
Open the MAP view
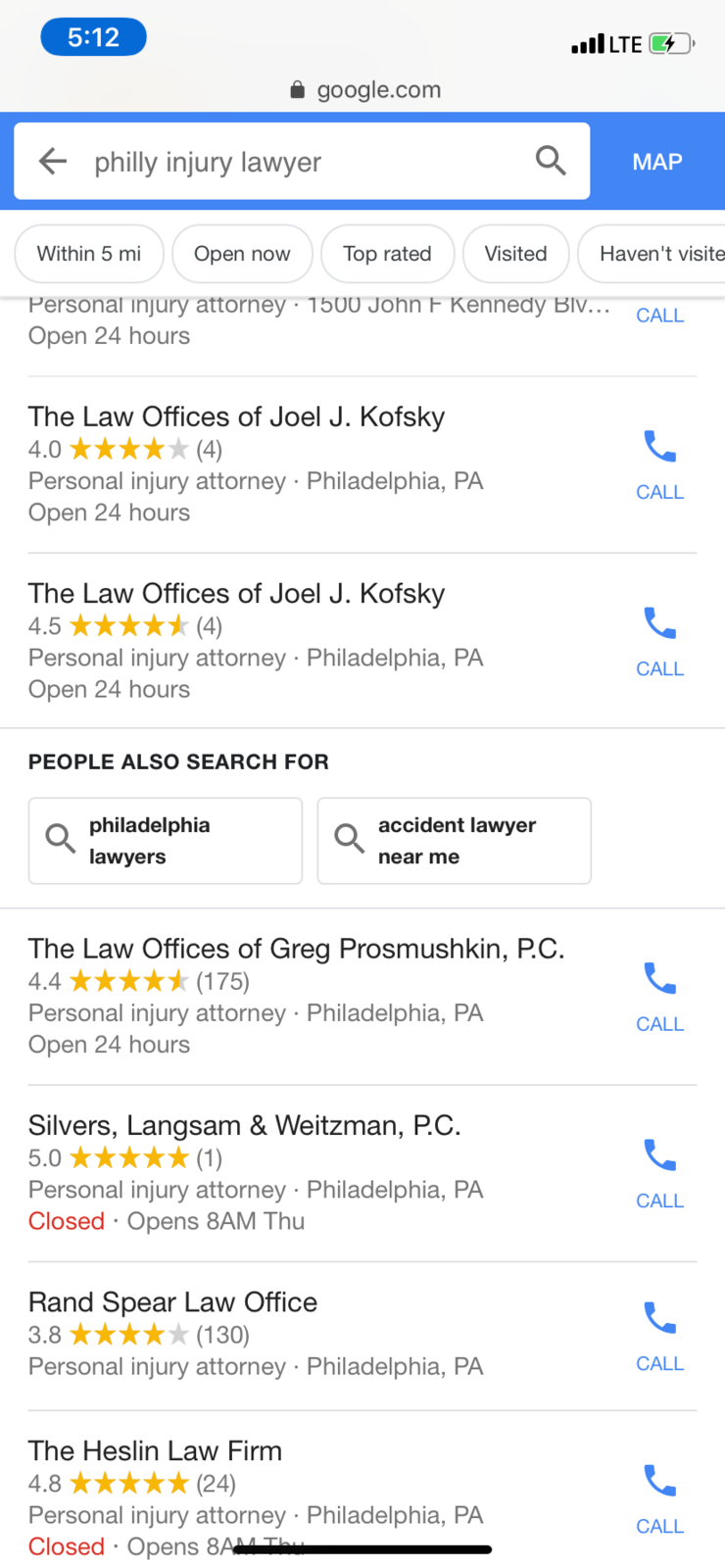coord(657,162)
